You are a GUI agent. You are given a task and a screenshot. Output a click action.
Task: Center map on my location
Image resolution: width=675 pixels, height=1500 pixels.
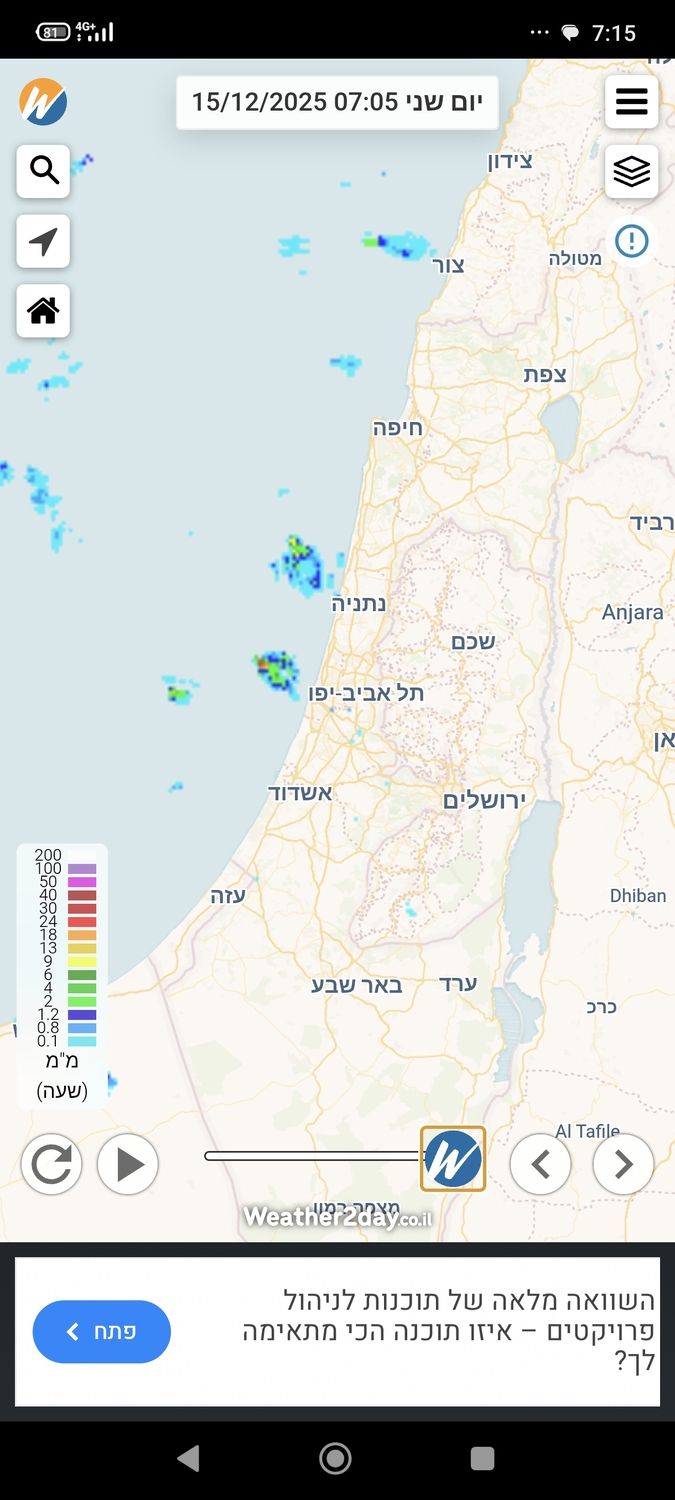(x=43, y=241)
